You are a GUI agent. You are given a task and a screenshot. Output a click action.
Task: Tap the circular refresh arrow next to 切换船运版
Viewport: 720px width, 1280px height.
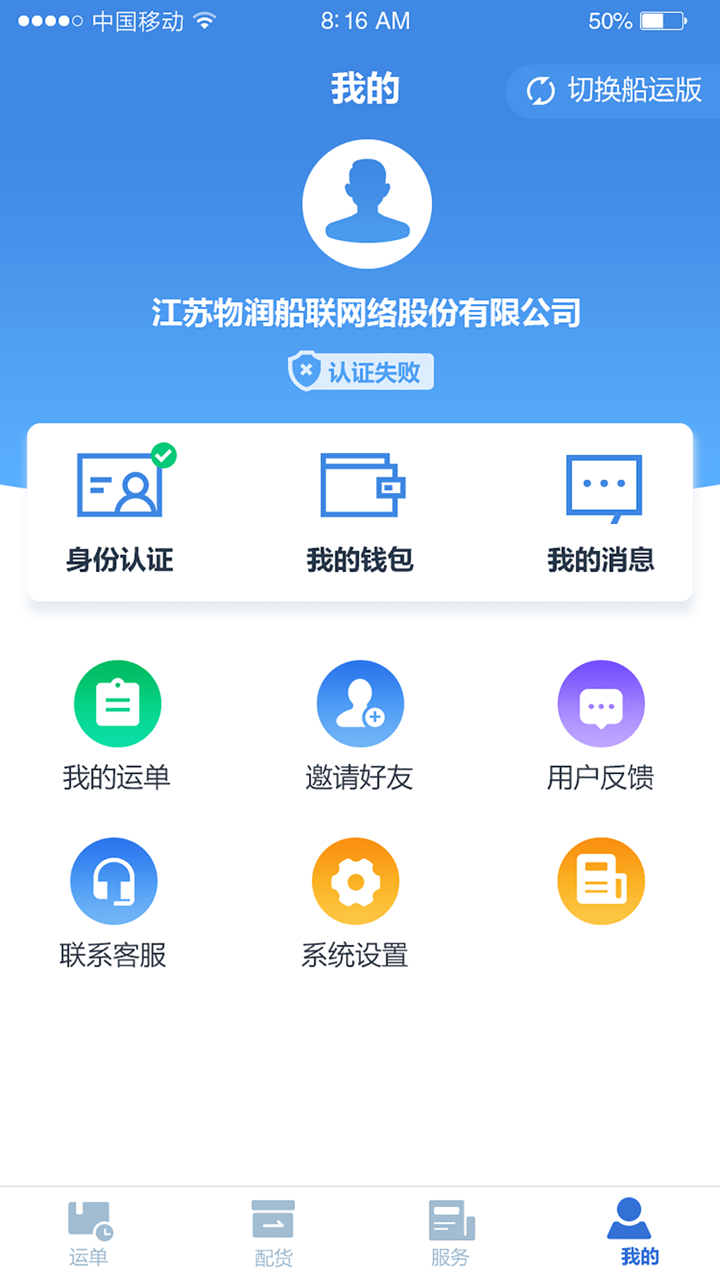click(x=542, y=91)
